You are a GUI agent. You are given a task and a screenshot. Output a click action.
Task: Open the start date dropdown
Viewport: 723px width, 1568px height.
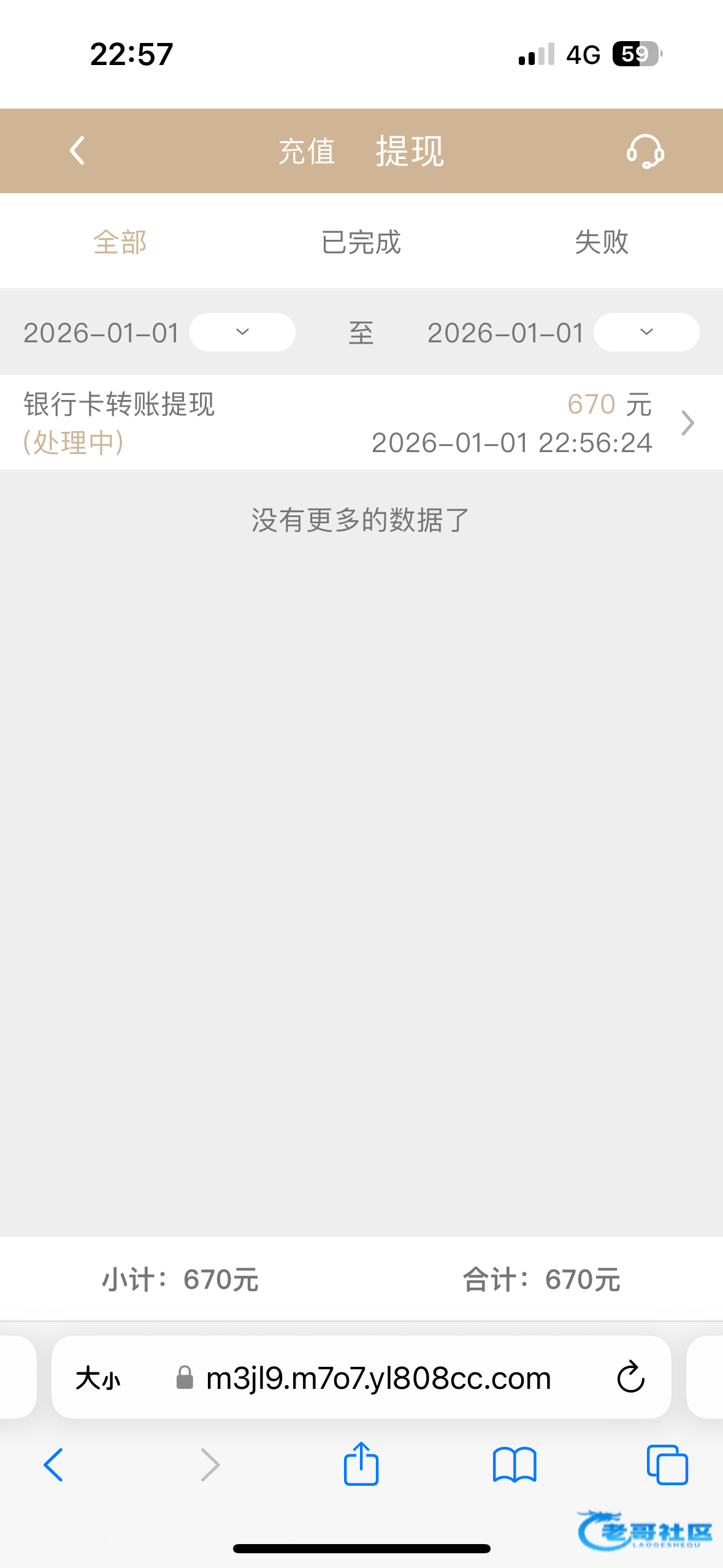(x=242, y=332)
